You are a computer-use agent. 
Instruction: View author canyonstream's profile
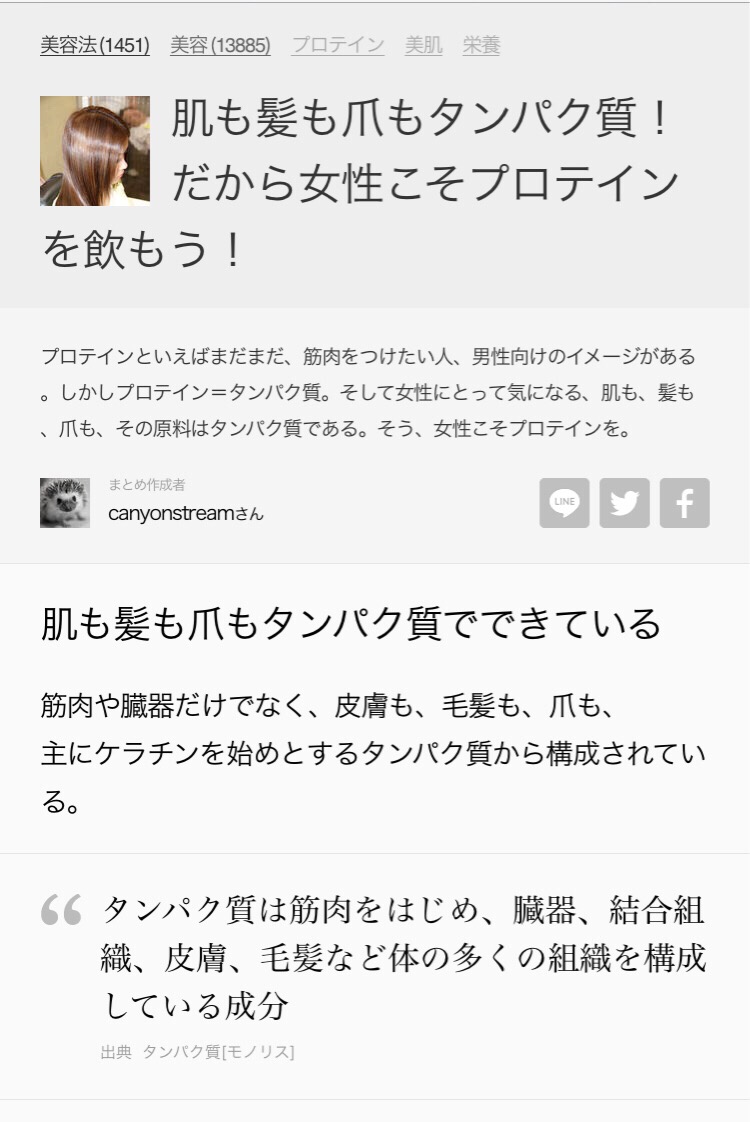click(x=185, y=513)
